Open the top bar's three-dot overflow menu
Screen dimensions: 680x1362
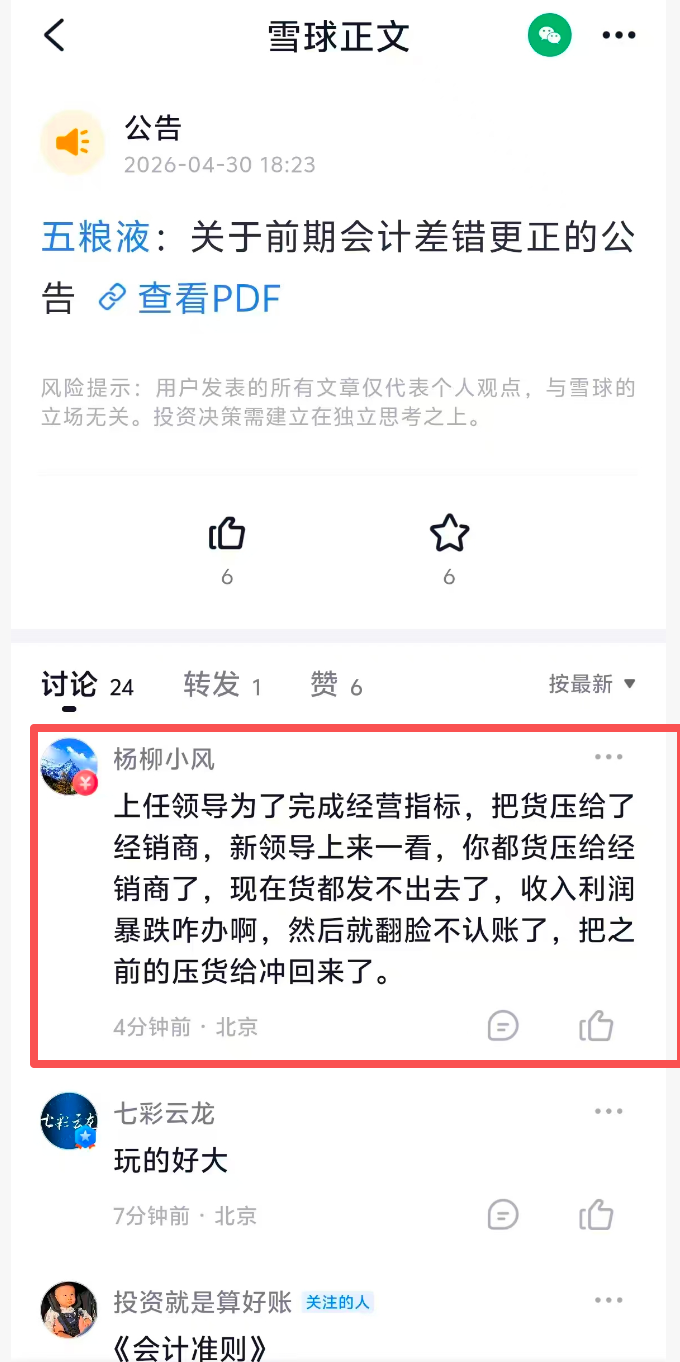[x=619, y=36]
